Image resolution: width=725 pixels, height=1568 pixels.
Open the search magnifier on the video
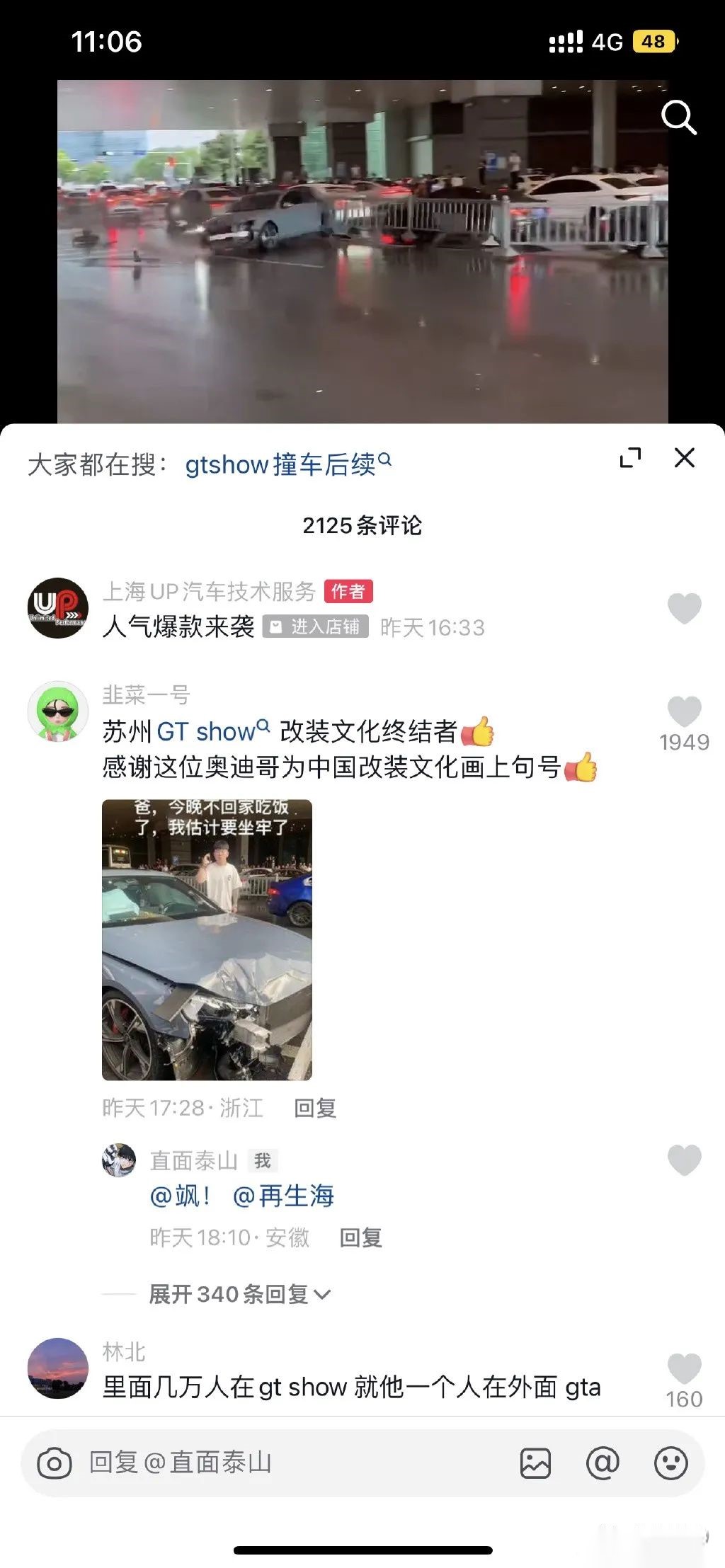click(678, 117)
